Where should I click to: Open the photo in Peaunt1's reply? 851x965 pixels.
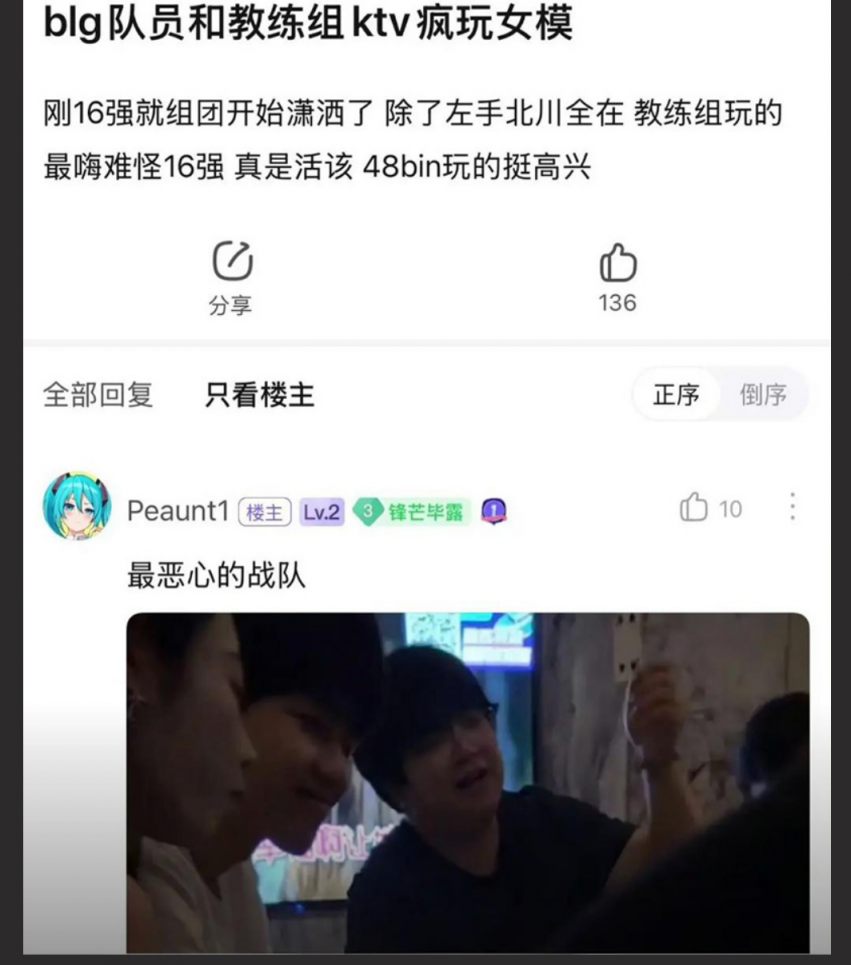coord(467,782)
